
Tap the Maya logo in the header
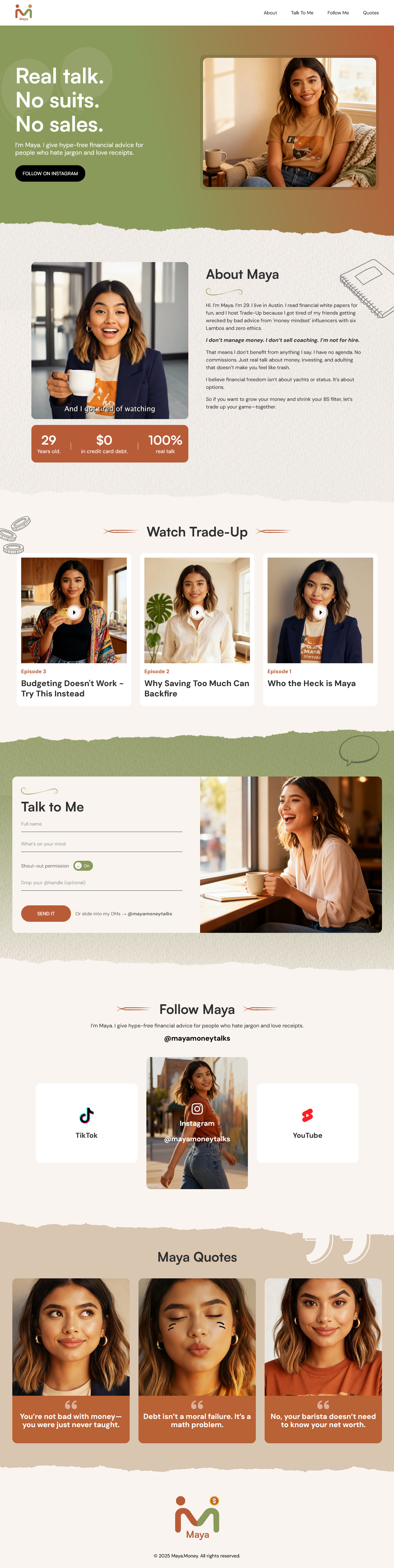(23, 12)
